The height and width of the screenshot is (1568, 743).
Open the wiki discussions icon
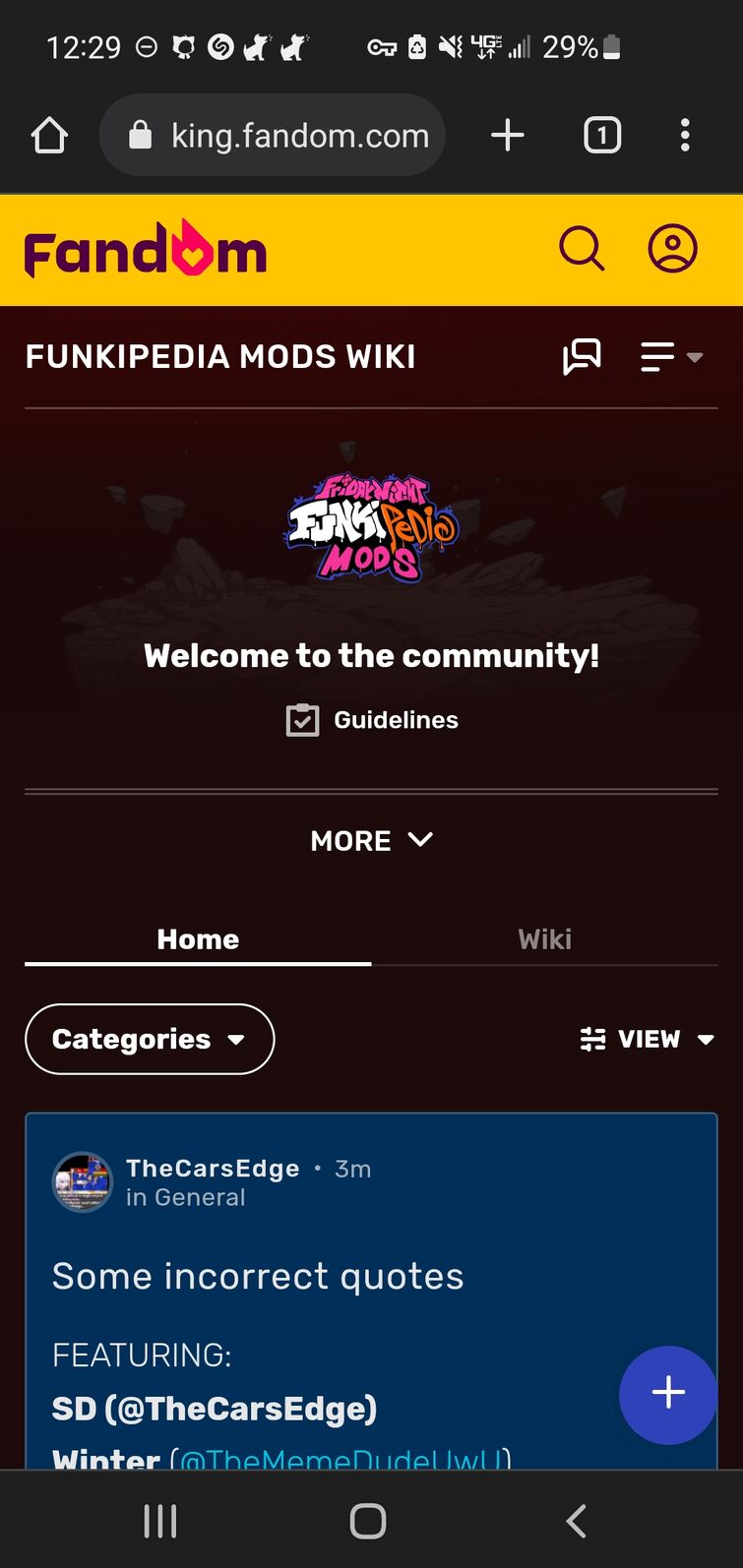tap(582, 356)
